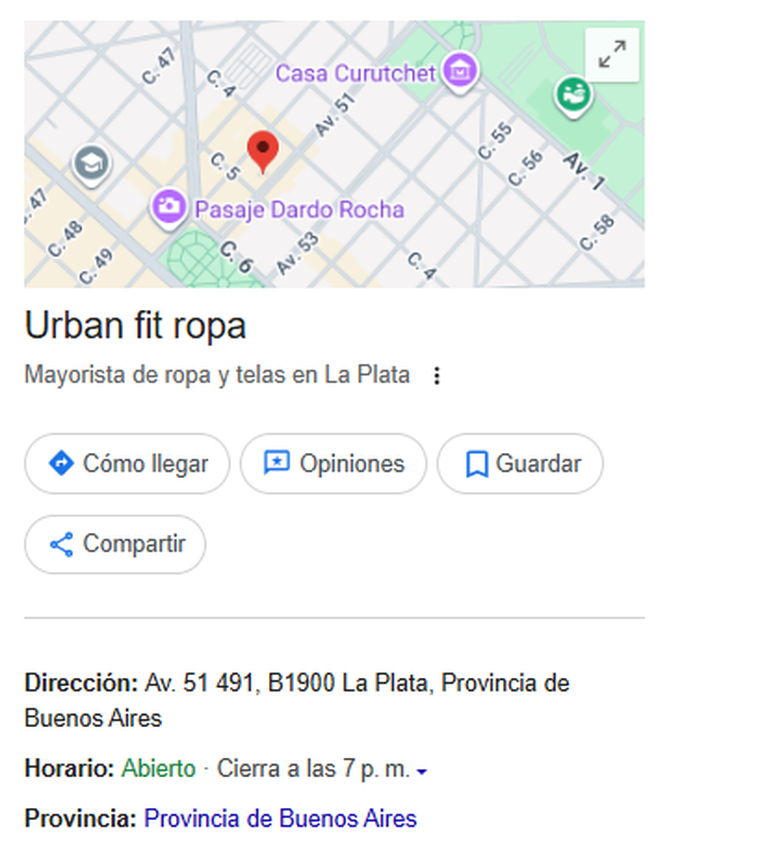Open the three-dot menu beside the business type
The height and width of the screenshot is (853, 760).
(436, 376)
